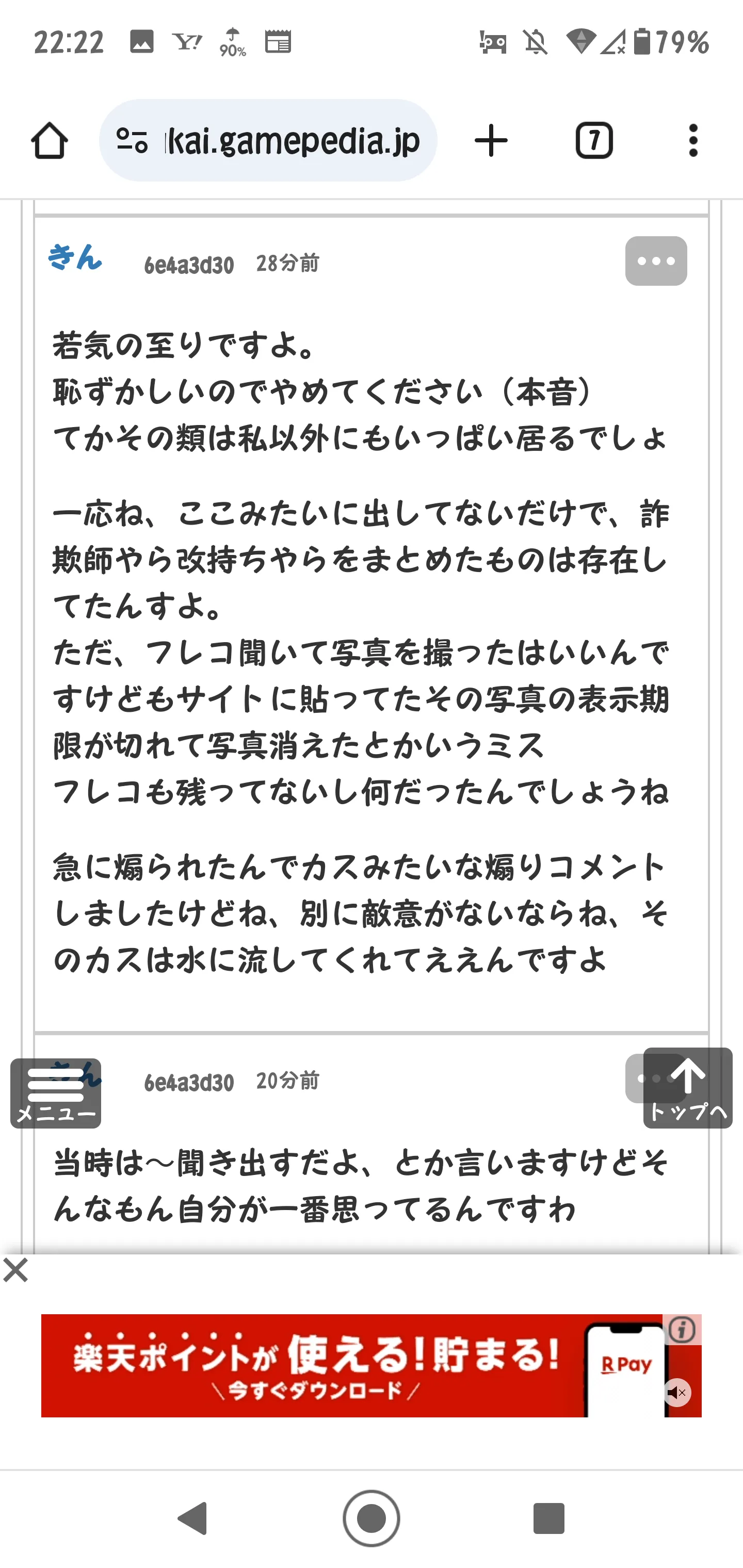
Task: Tap the きん username on the 28分前 comment
Action: pos(75,257)
